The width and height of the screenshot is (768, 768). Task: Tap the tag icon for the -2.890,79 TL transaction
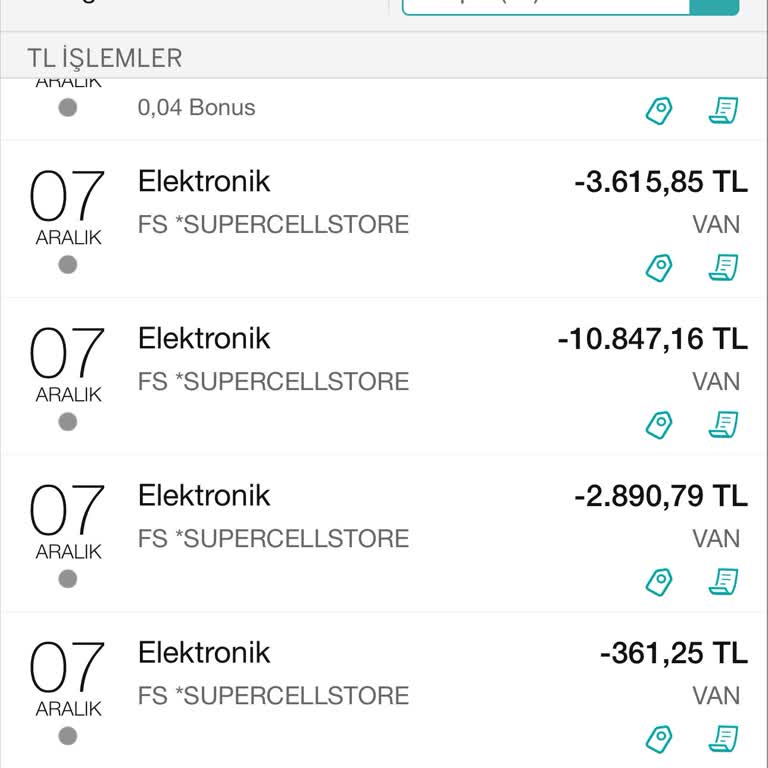pyautogui.click(x=659, y=582)
